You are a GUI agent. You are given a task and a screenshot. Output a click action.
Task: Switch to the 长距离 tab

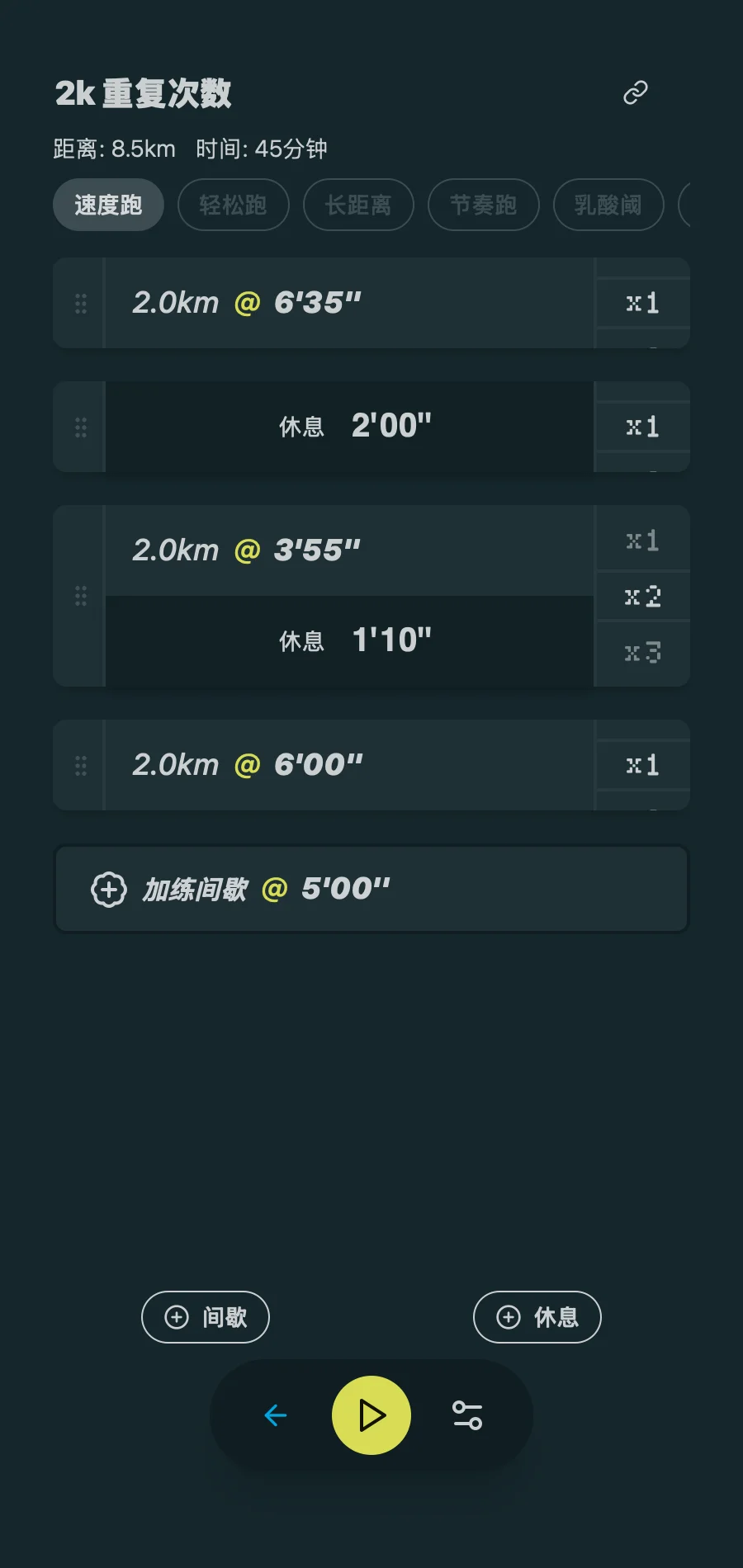coord(358,205)
